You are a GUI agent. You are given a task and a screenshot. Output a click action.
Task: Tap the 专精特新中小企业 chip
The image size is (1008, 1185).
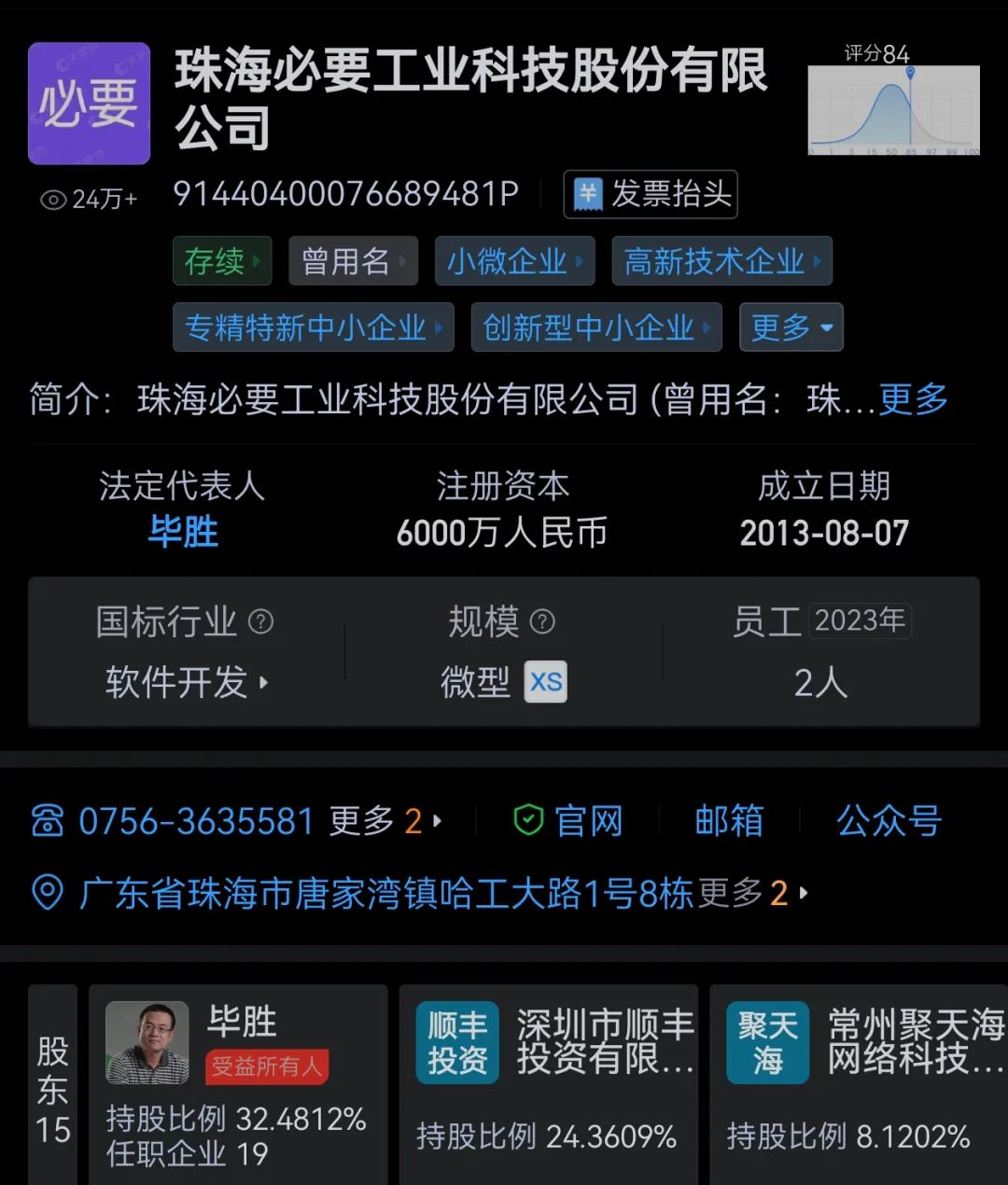pyautogui.click(x=313, y=328)
